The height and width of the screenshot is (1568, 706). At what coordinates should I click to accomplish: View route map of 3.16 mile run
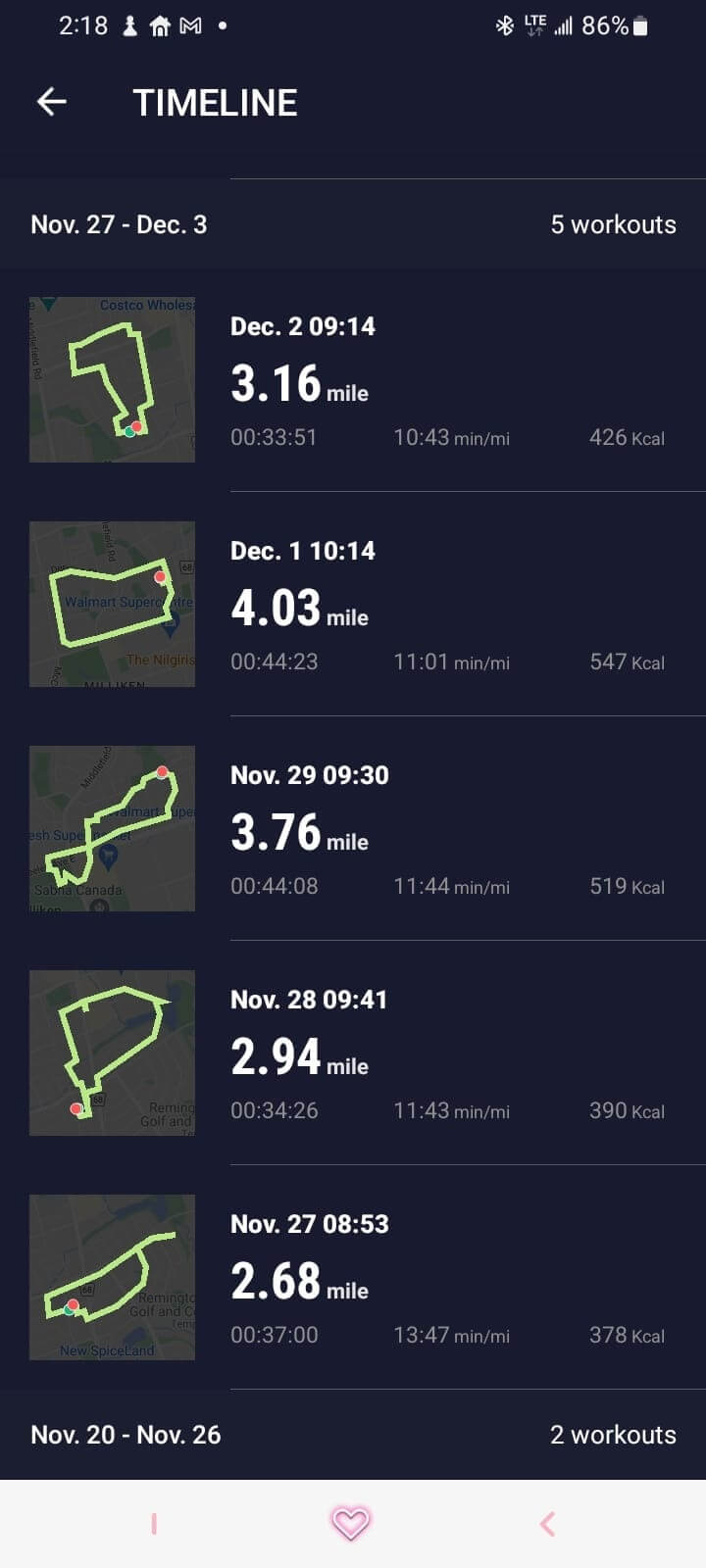pos(112,379)
